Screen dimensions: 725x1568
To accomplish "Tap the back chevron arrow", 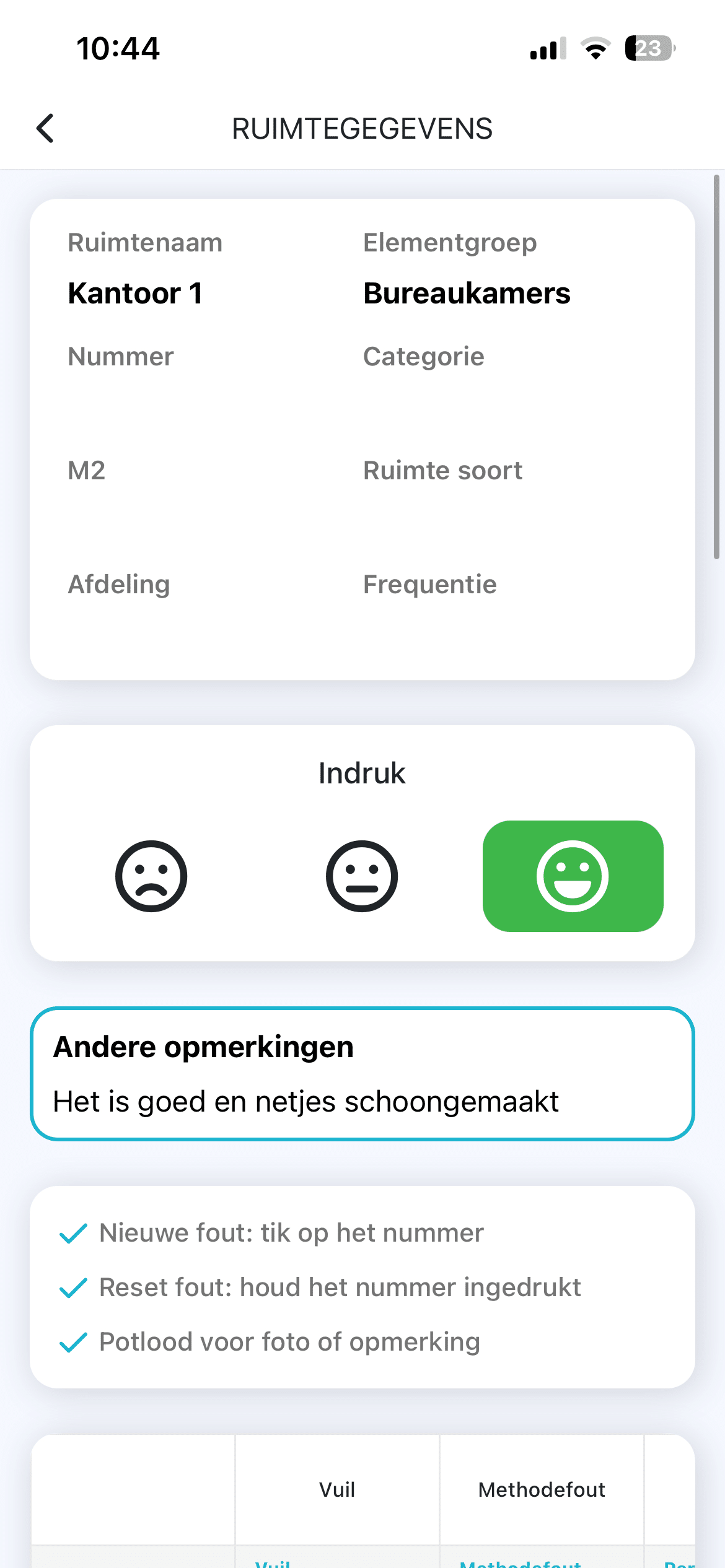I will pos(45,128).
